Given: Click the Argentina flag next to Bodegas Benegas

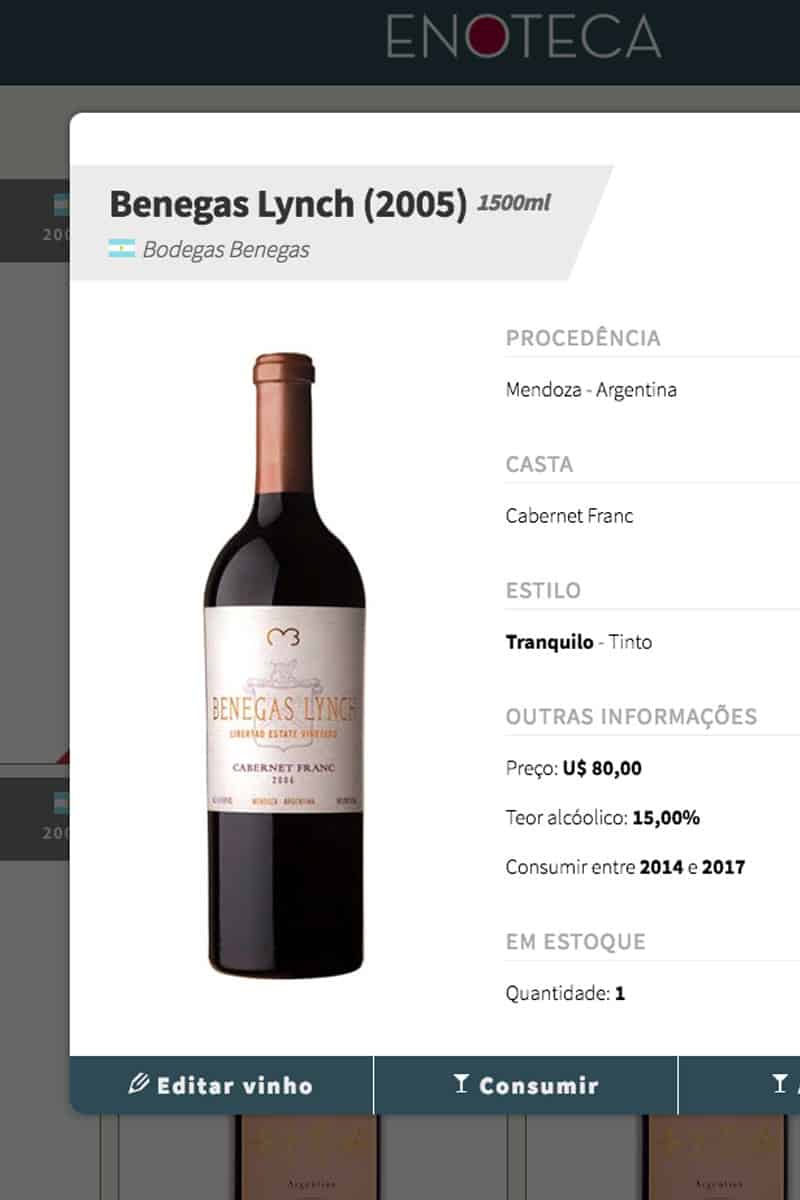Looking at the screenshot, I should click(x=120, y=249).
